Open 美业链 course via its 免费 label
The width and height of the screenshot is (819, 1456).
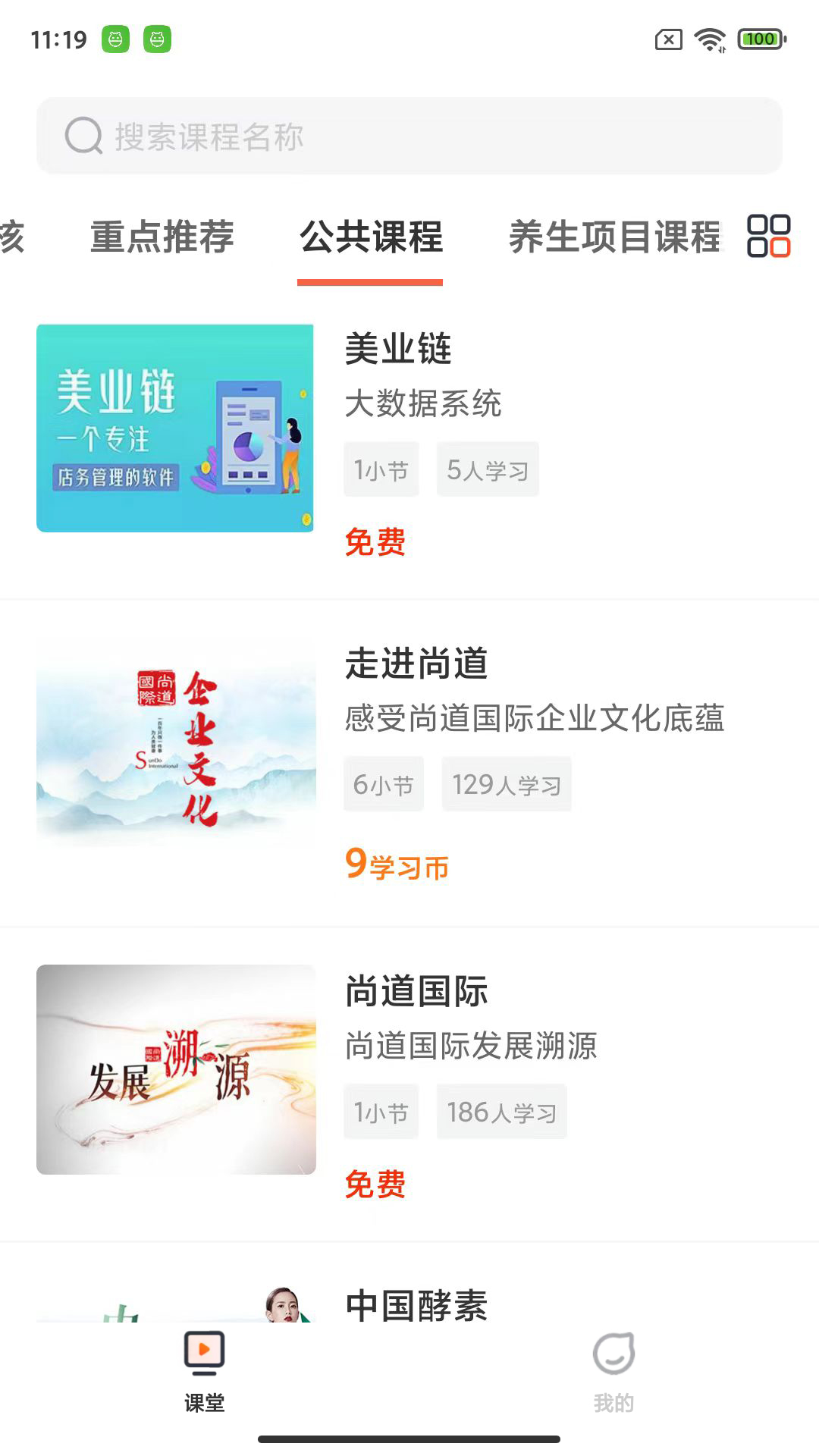click(376, 543)
